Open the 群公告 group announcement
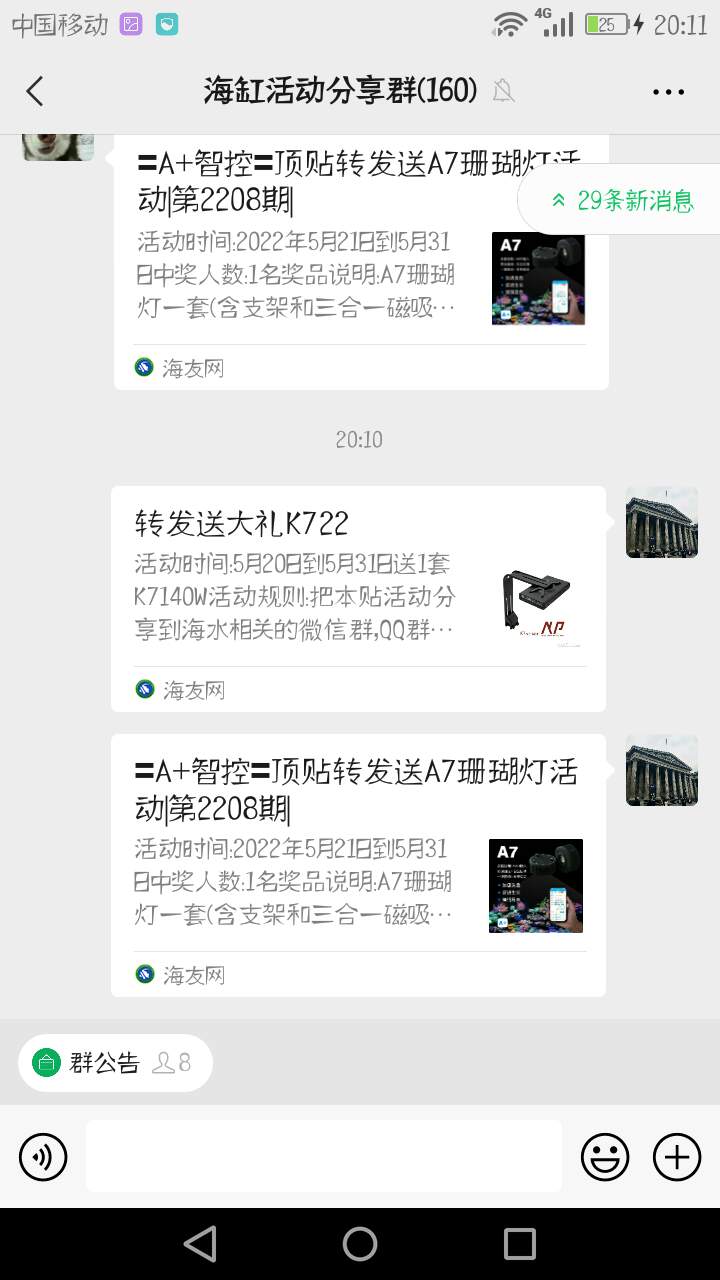This screenshot has height=1280, width=720. tap(114, 1062)
